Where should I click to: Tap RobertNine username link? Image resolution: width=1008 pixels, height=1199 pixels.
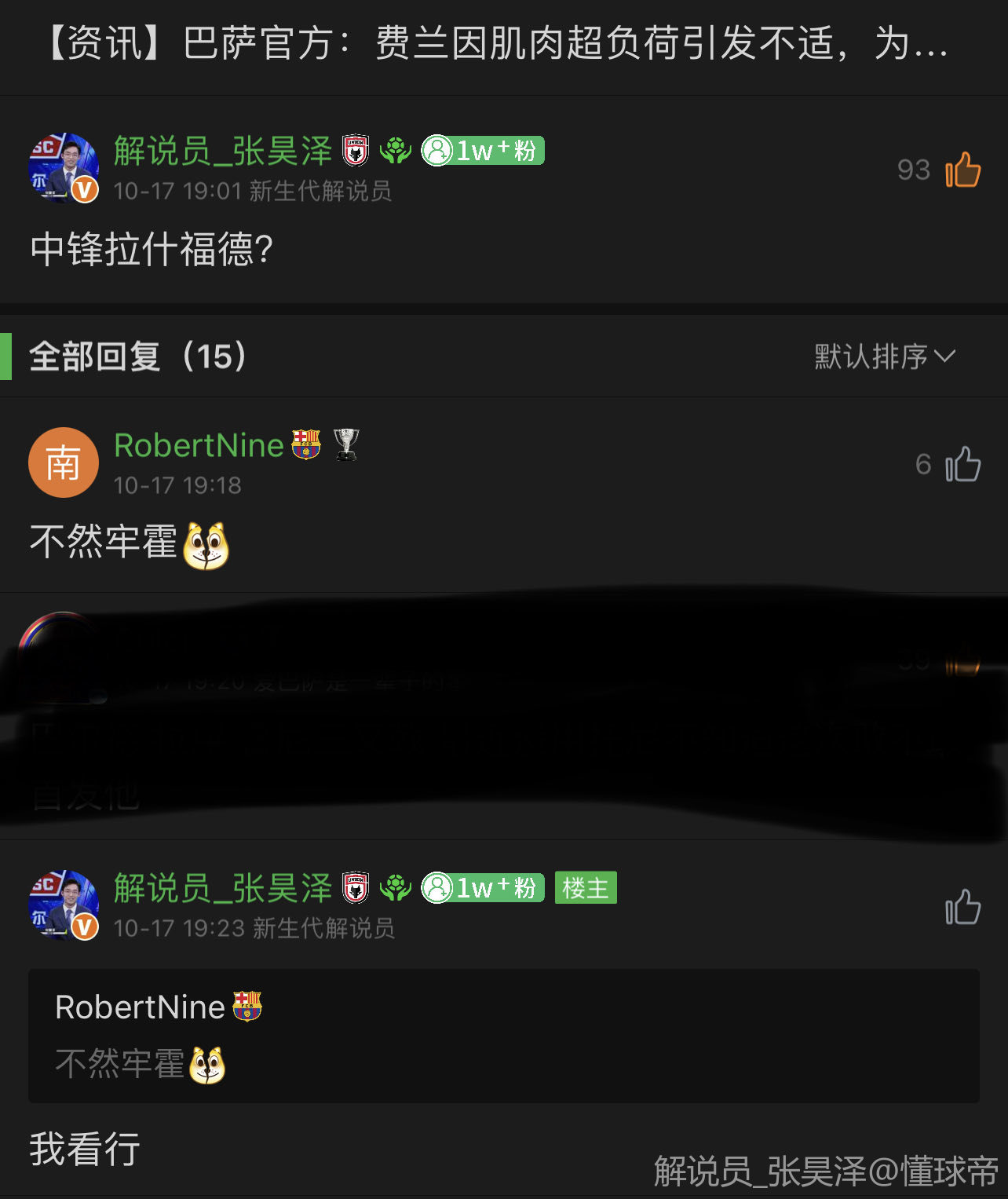click(199, 445)
